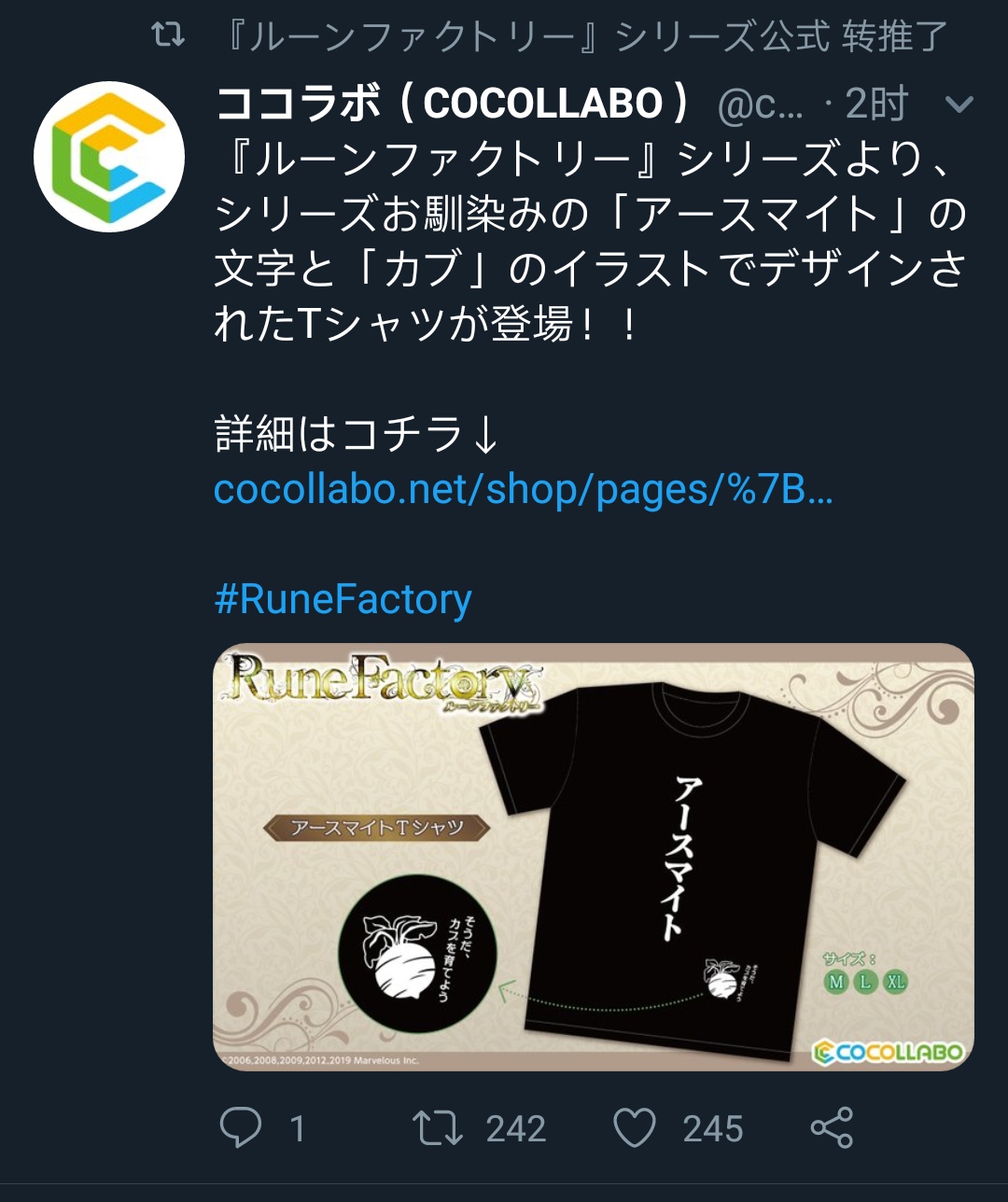Share the COCOLLABO tweet
The width and height of the screenshot is (1008, 1202).
tap(832, 1127)
